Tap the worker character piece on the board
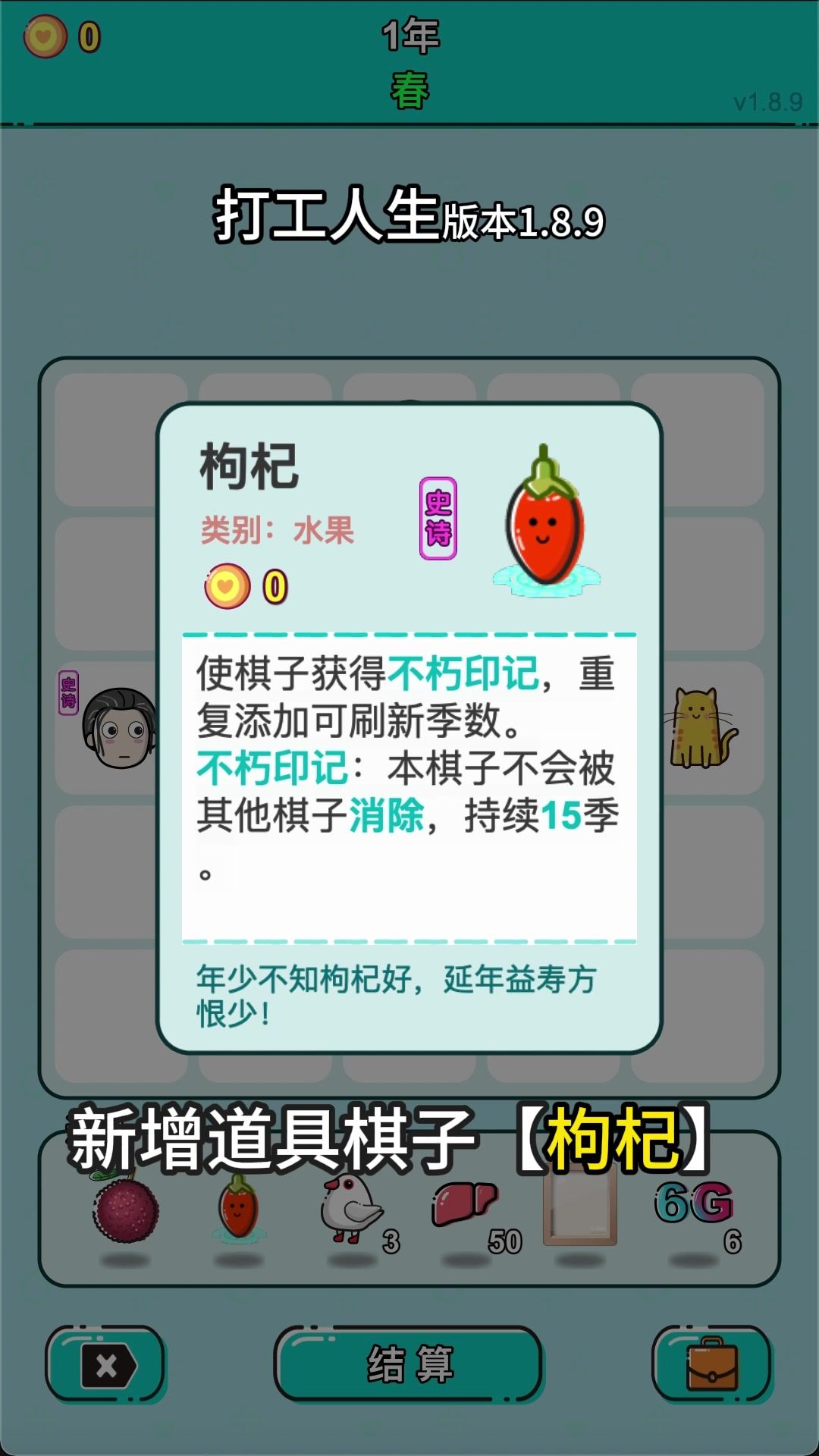The height and width of the screenshot is (1456, 819). click(x=120, y=730)
